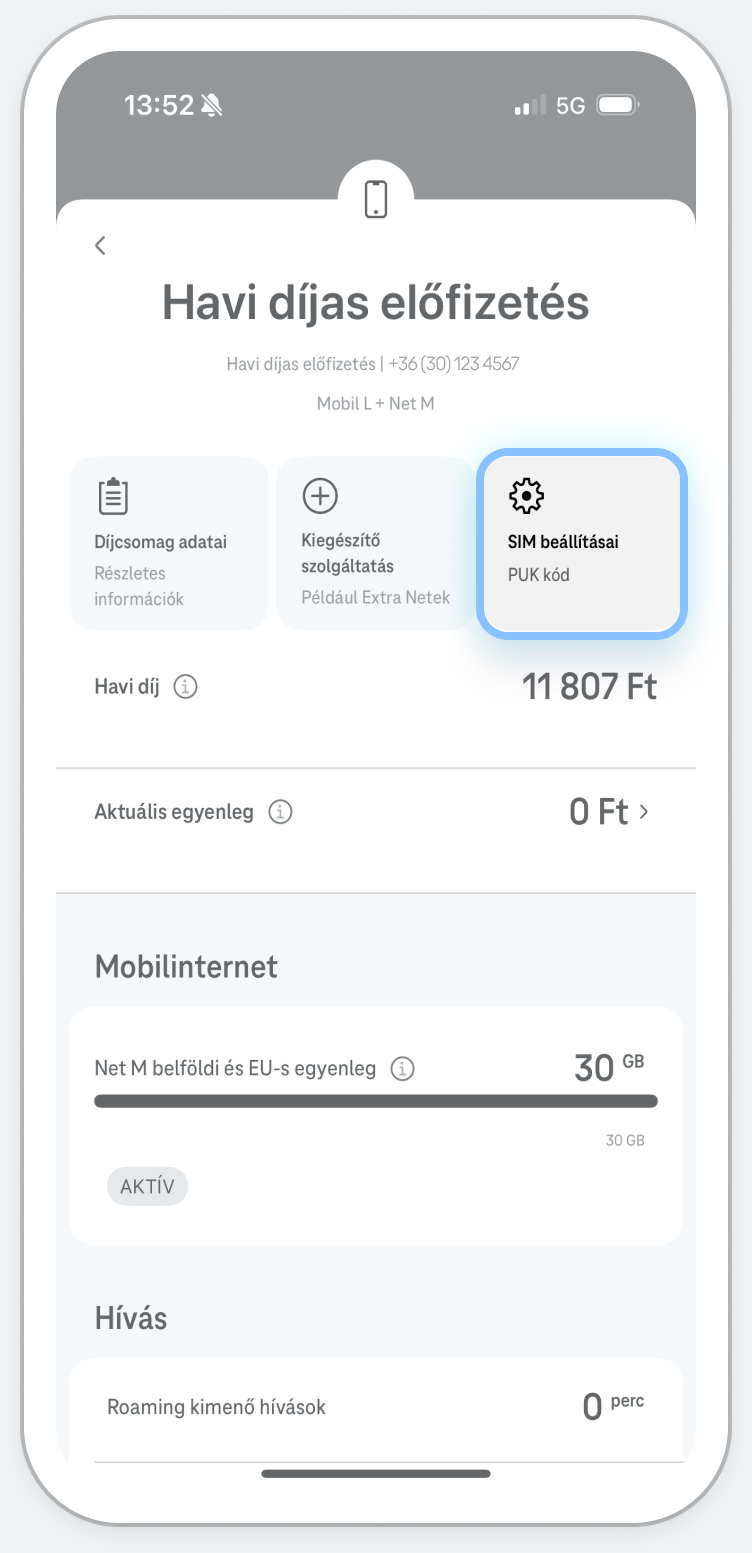
Task: Tap the back chevron at top left
Action: coord(100,245)
